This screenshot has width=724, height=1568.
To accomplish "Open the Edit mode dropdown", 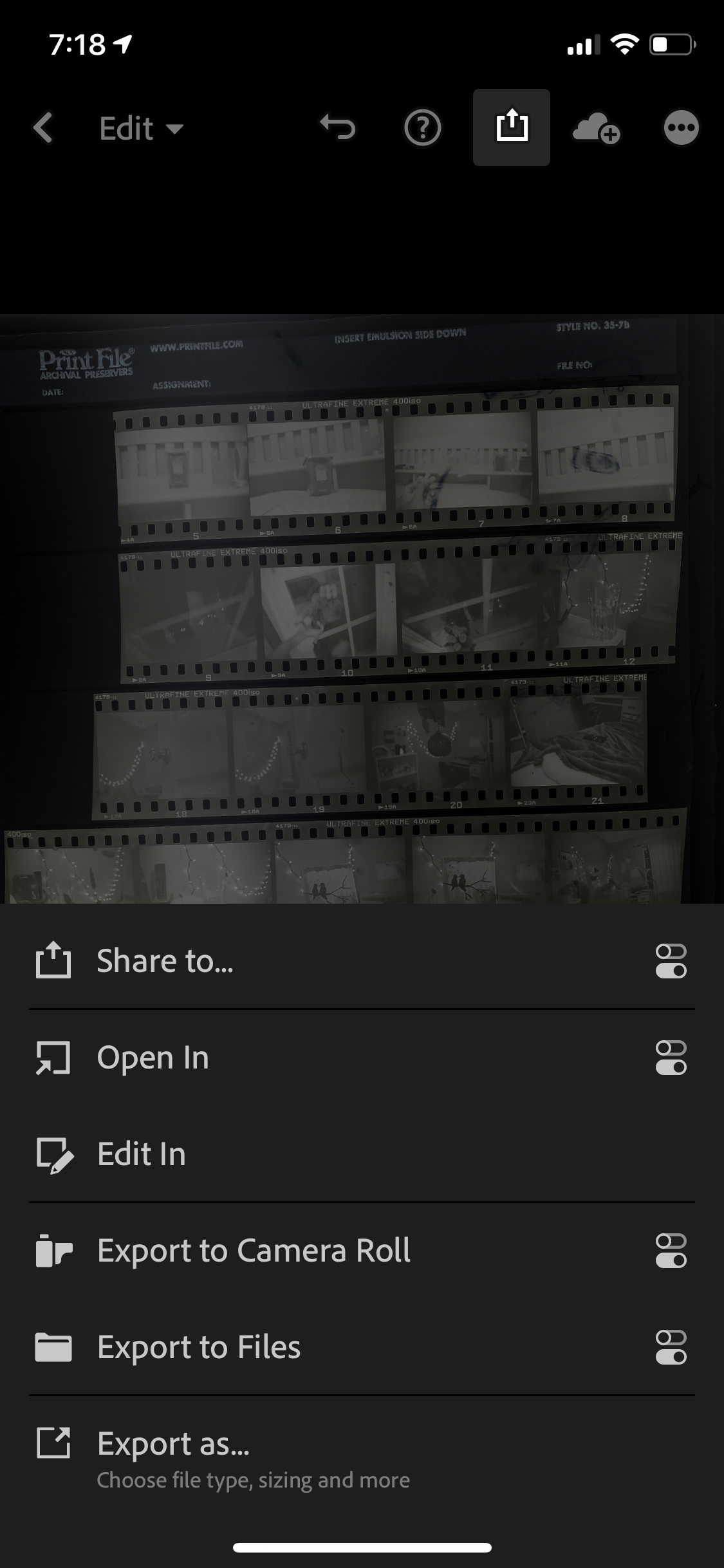I will [x=141, y=128].
